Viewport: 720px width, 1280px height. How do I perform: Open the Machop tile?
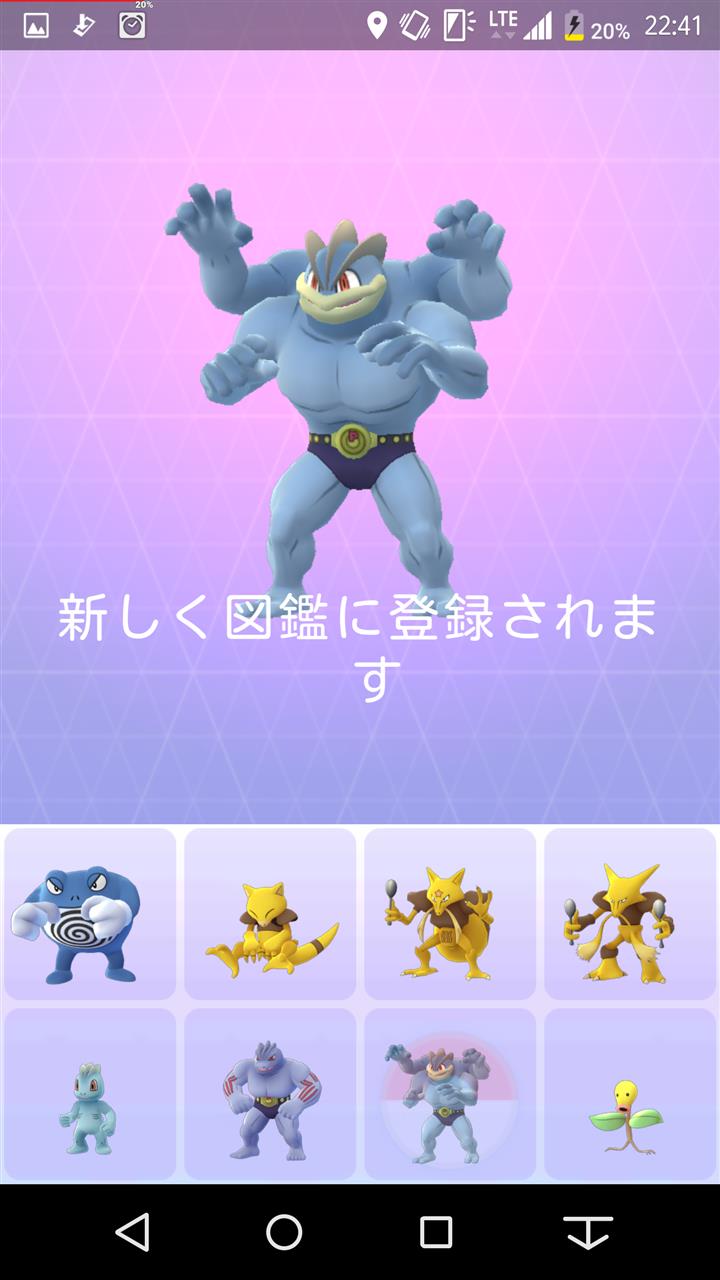coord(90,1094)
